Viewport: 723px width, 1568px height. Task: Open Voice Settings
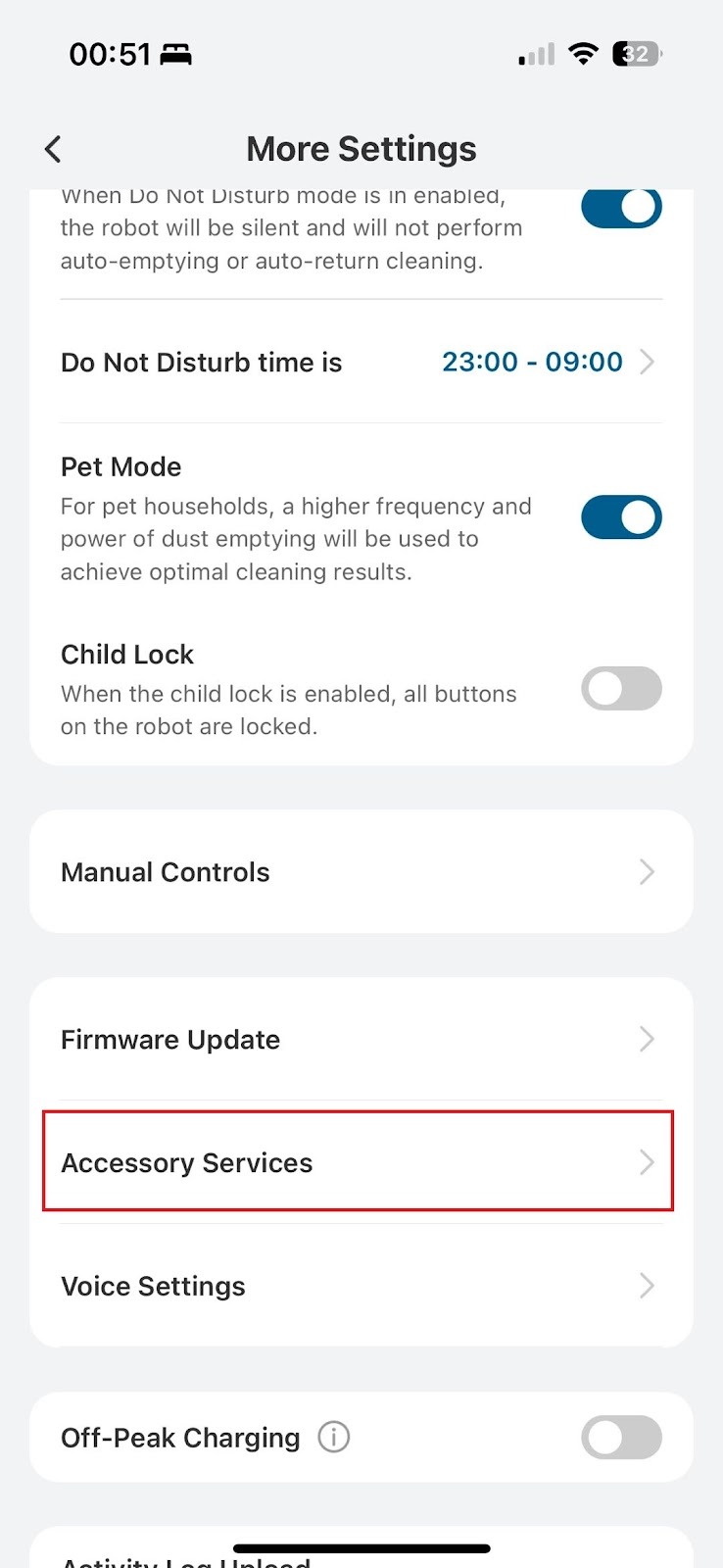pyautogui.click(x=361, y=1285)
